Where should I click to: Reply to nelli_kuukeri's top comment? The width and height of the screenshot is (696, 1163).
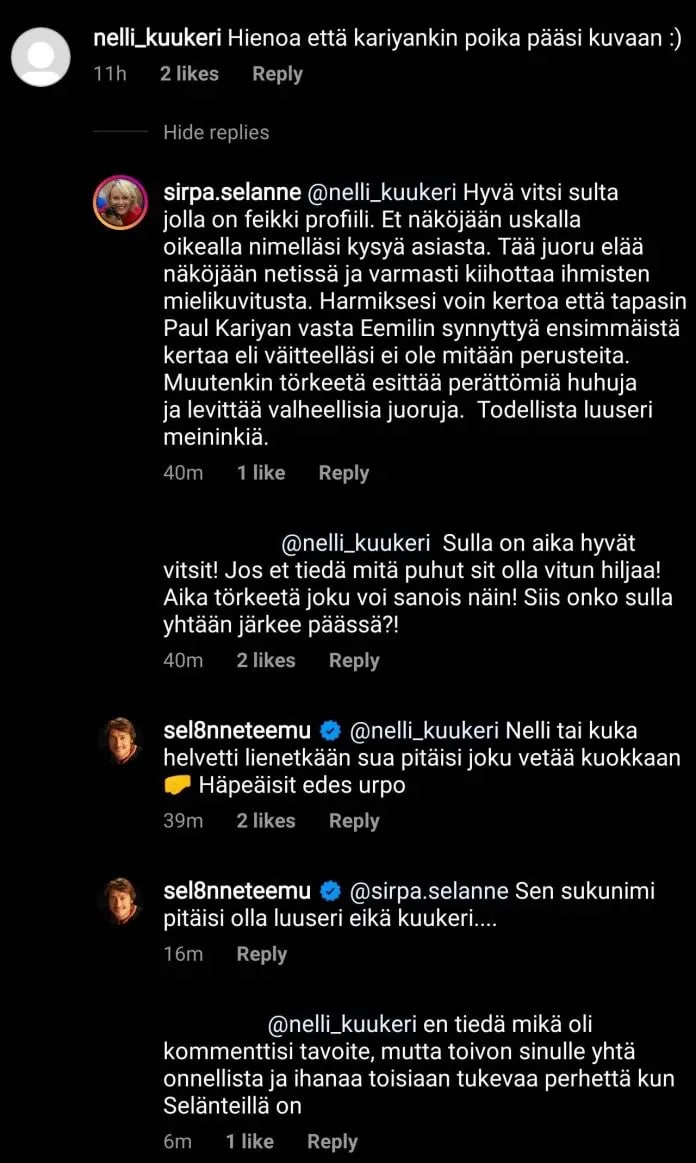(x=277, y=74)
